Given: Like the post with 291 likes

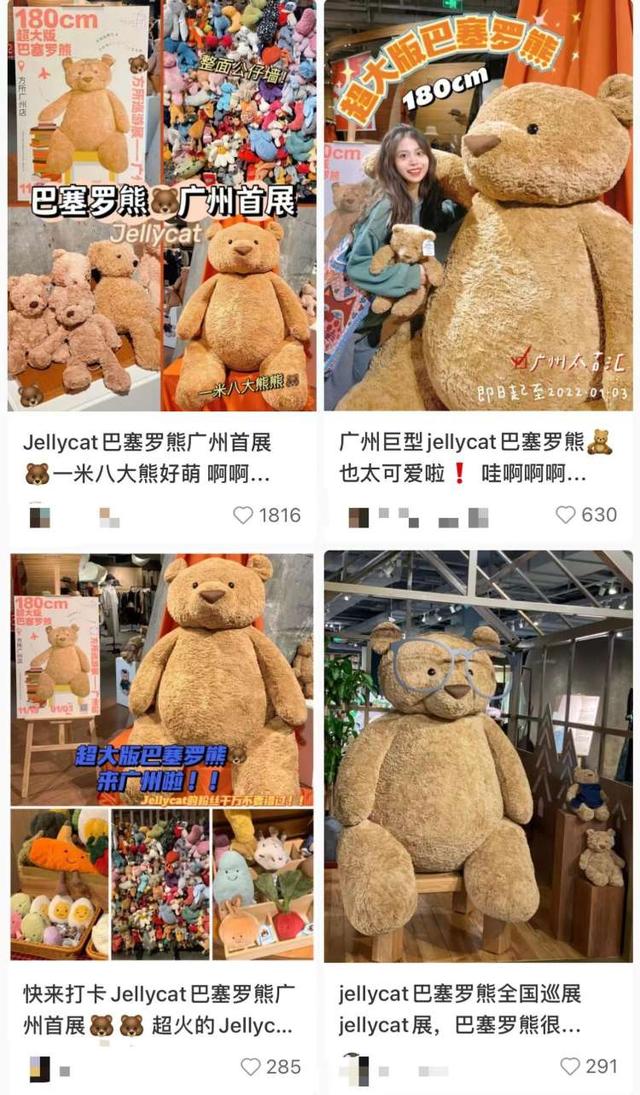Looking at the screenshot, I should point(570,1066).
